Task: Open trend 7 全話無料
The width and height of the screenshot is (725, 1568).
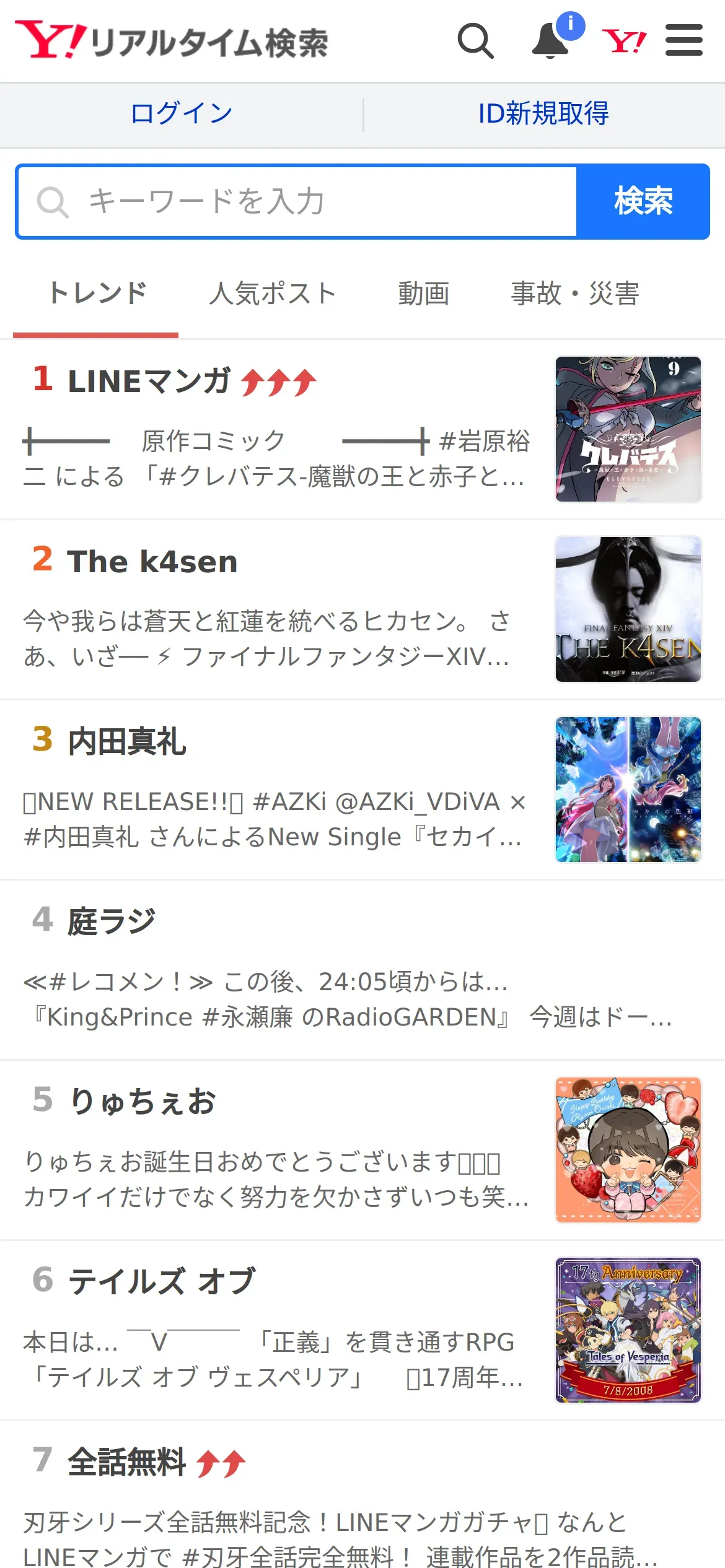Action: coord(362,1495)
